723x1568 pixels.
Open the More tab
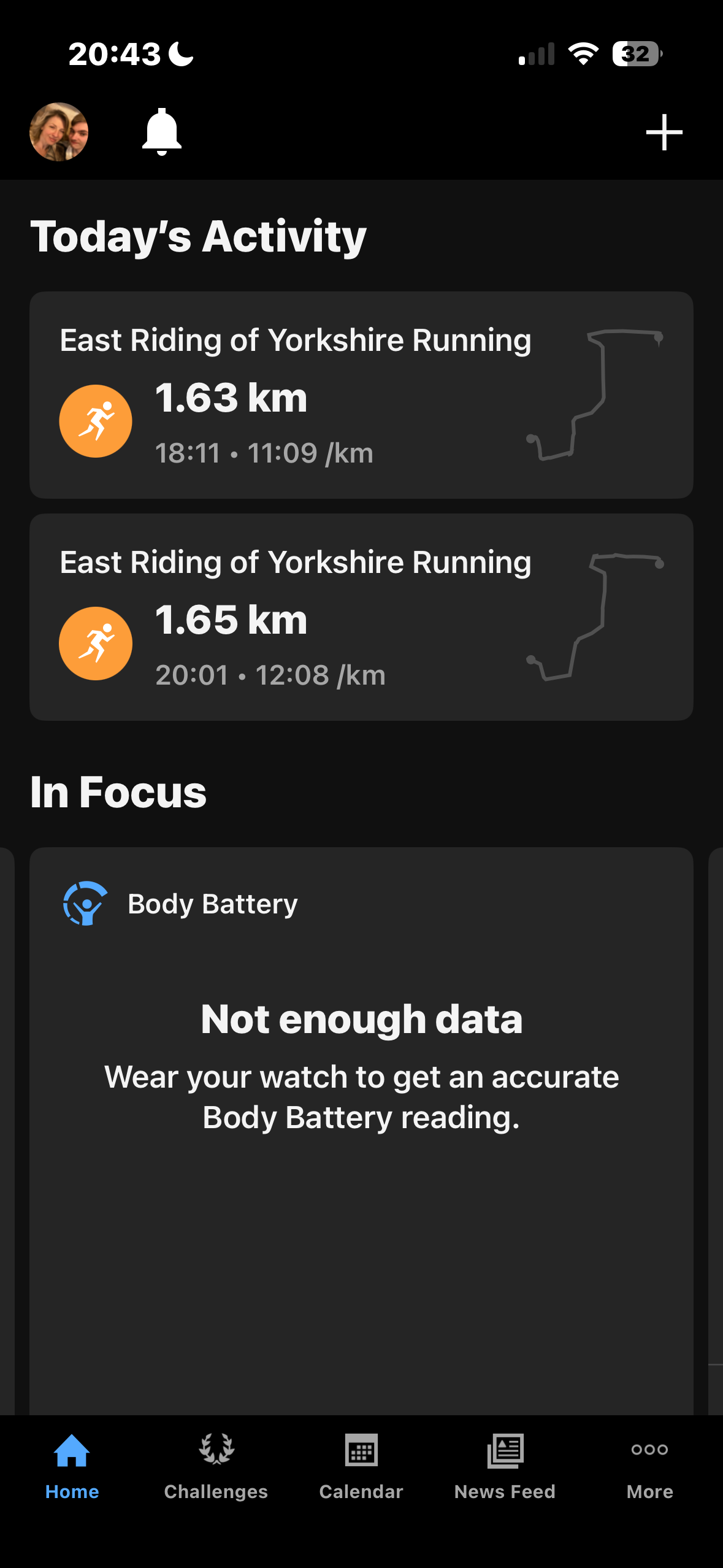click(x=650, y=1467)
